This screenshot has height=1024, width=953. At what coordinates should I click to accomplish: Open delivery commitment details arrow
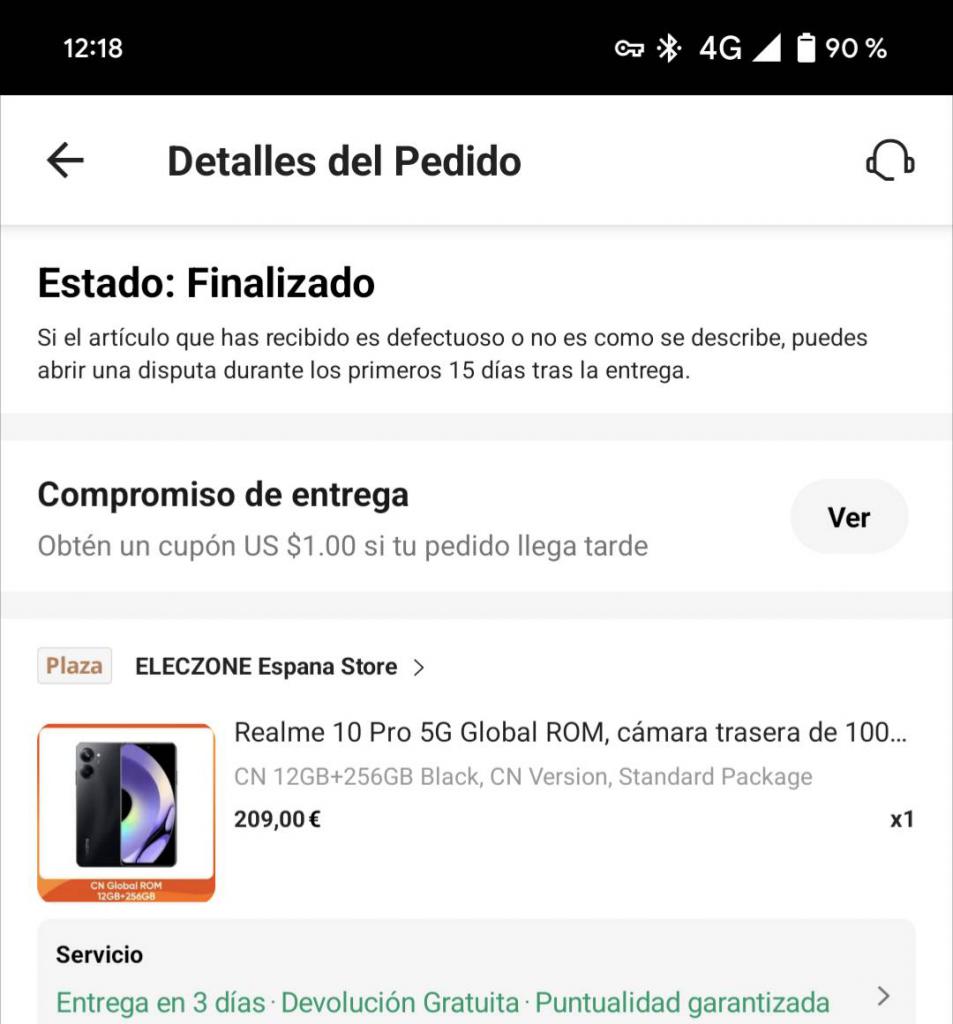coord(849,516)
